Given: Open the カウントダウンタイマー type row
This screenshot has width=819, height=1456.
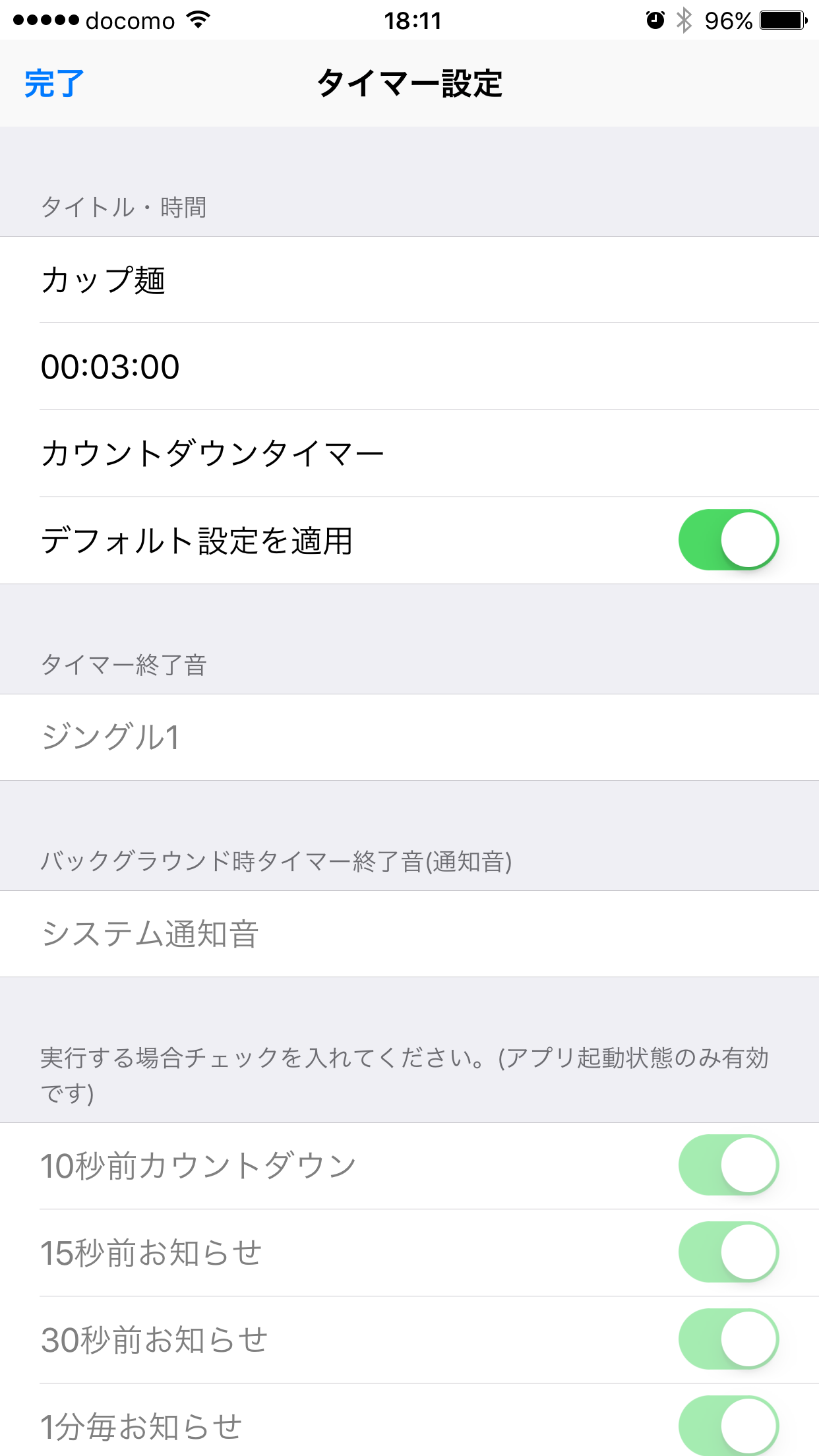Looking at the screenshot, I should (x=409, y=454).
